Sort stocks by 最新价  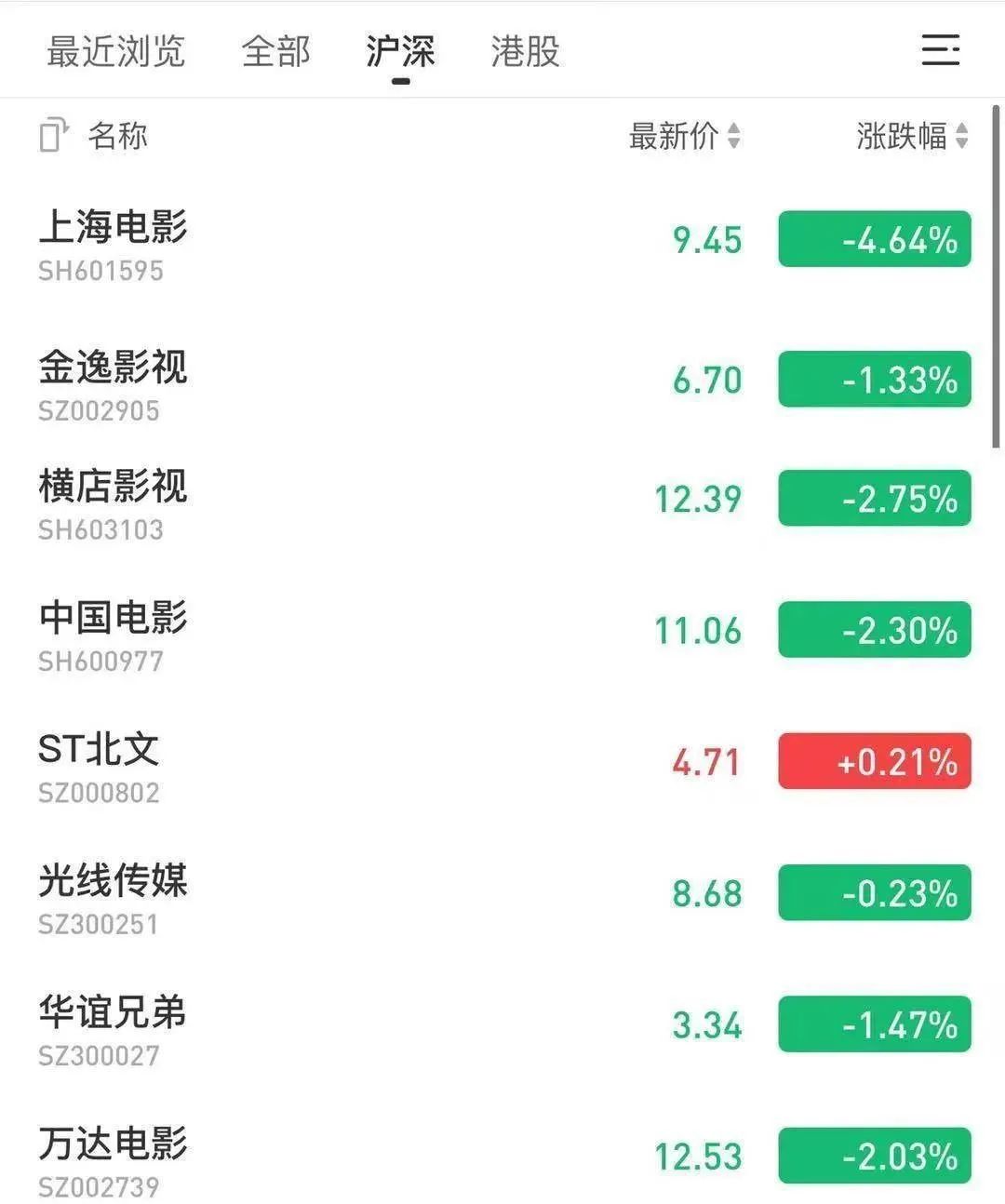tap(684, 136)
